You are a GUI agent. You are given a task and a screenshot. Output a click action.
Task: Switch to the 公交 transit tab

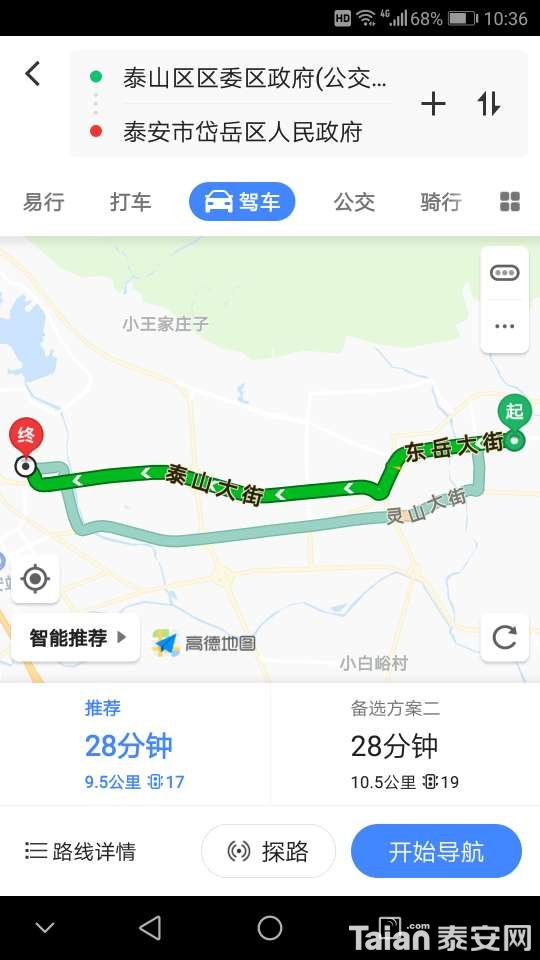pos(354,201)
